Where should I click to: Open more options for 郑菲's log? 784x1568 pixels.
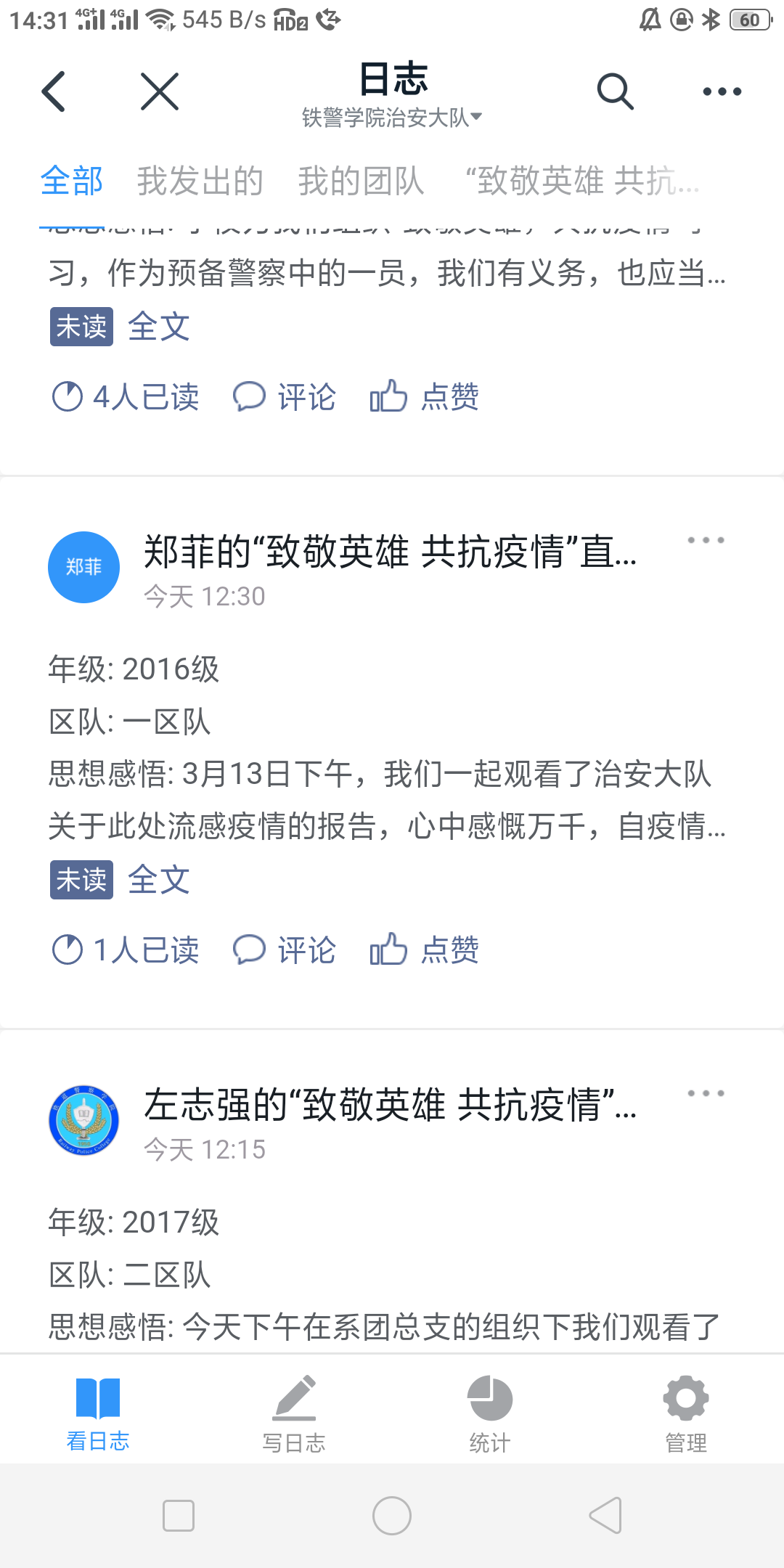point(706,540)
